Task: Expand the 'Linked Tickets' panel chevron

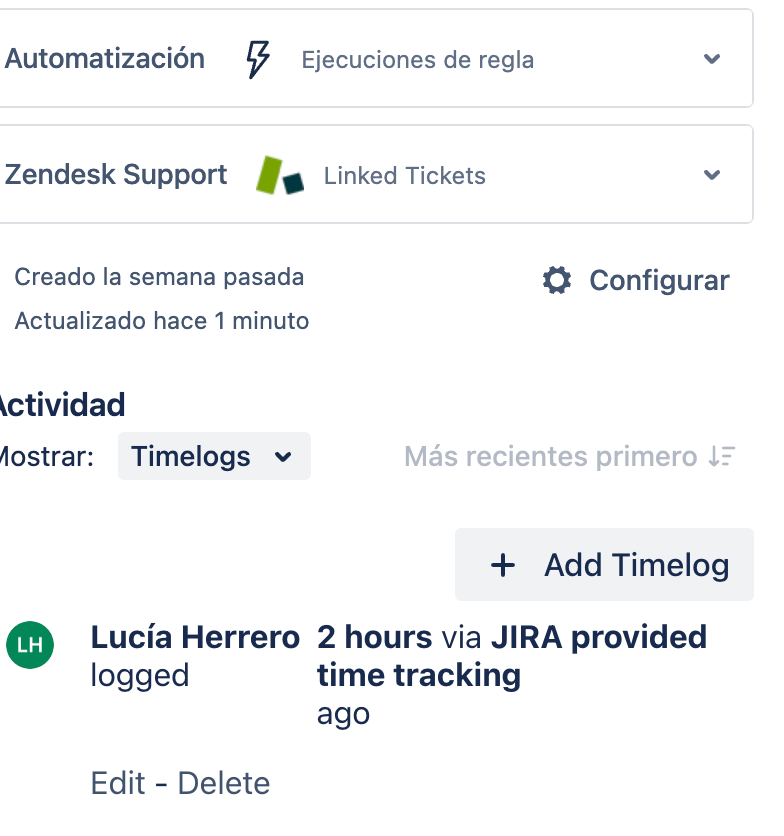Action: pos(712,174)
